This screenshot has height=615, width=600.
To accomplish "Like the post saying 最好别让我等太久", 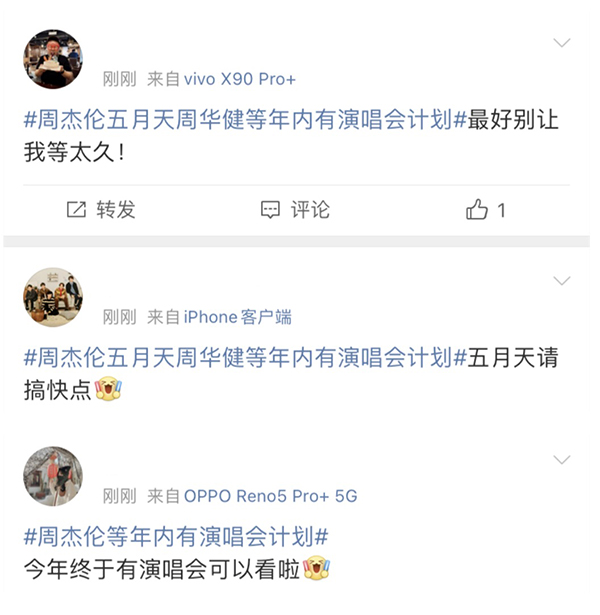I will [485, 210].
